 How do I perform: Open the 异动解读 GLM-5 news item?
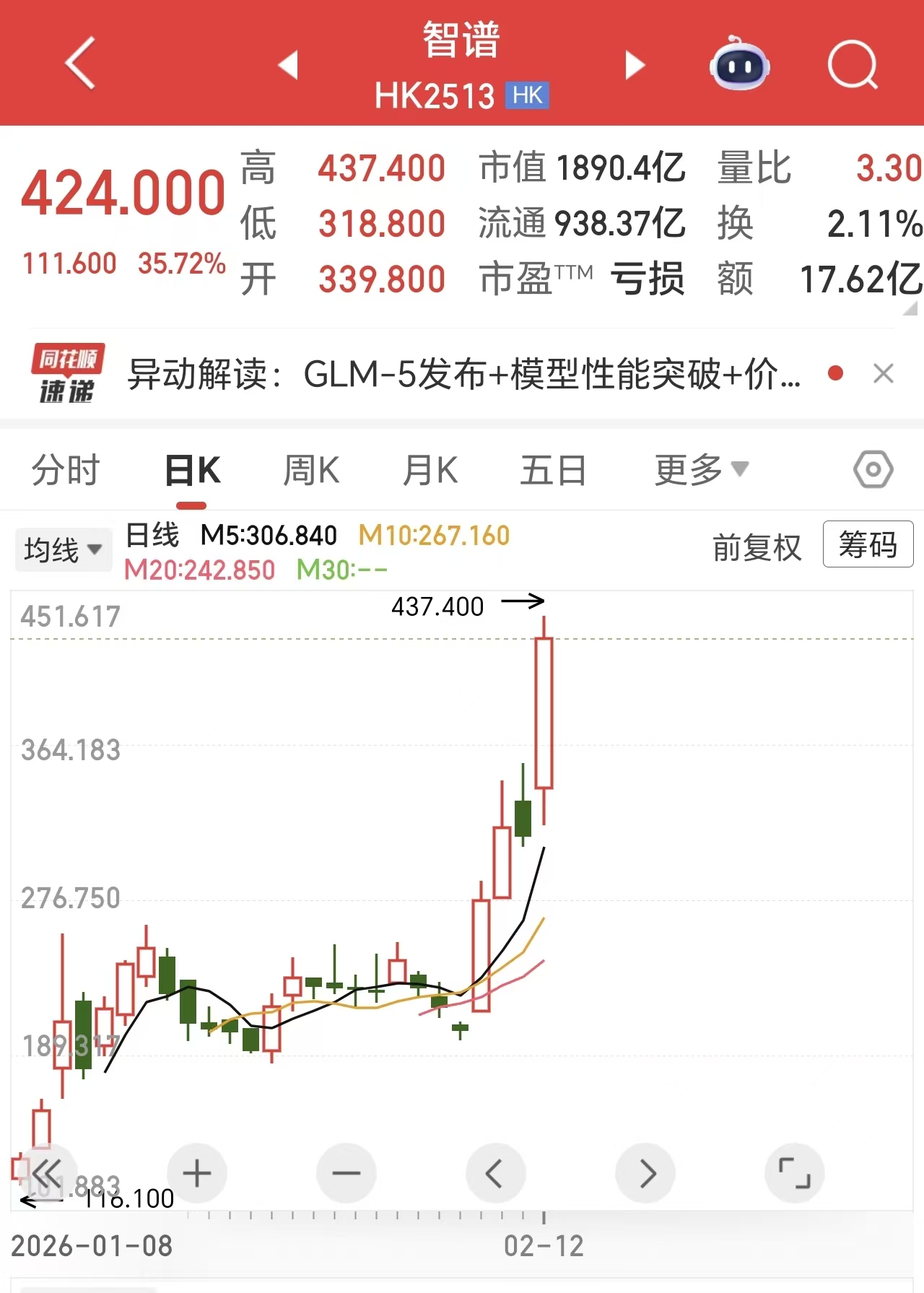[x=462, y=374]
